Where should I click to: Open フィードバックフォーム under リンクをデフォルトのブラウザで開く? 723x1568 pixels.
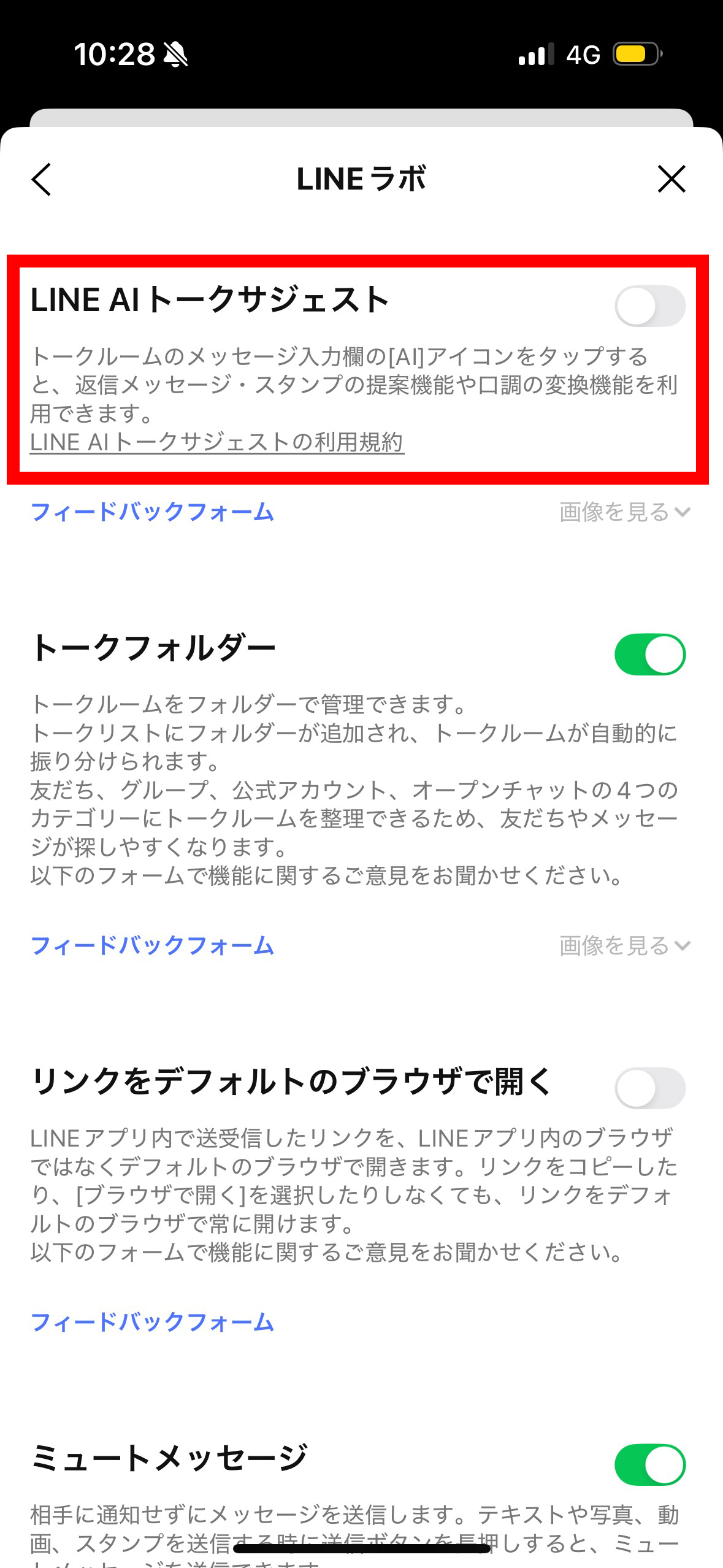[152, 1322]
